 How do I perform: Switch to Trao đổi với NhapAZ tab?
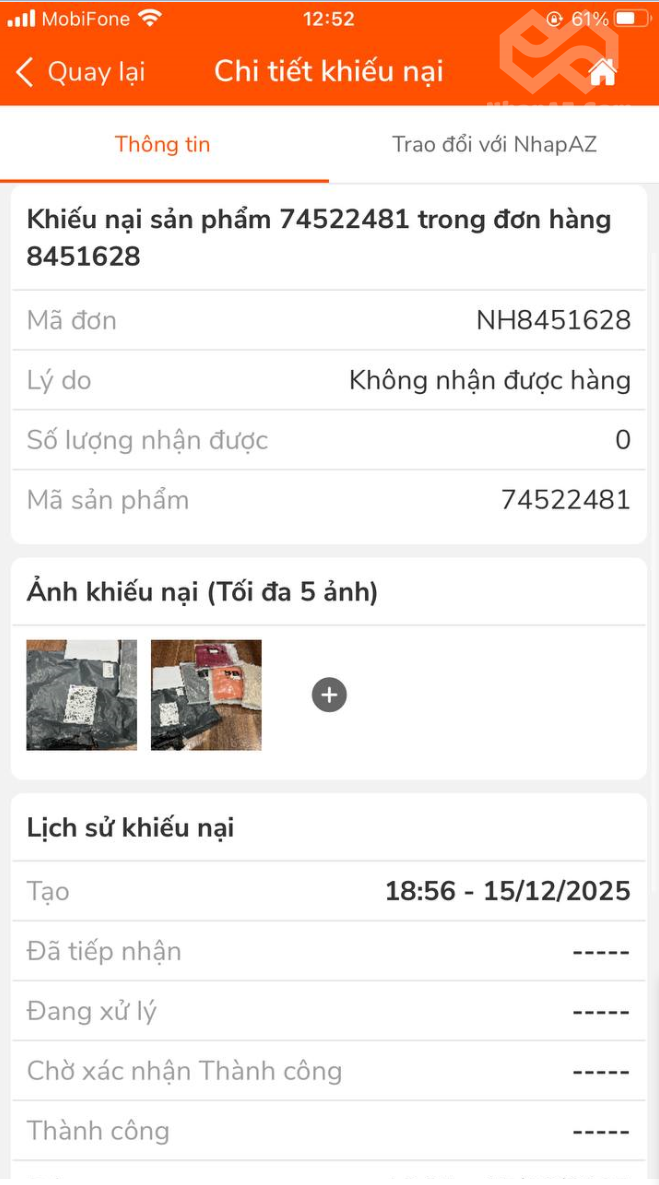pos(494,144)
